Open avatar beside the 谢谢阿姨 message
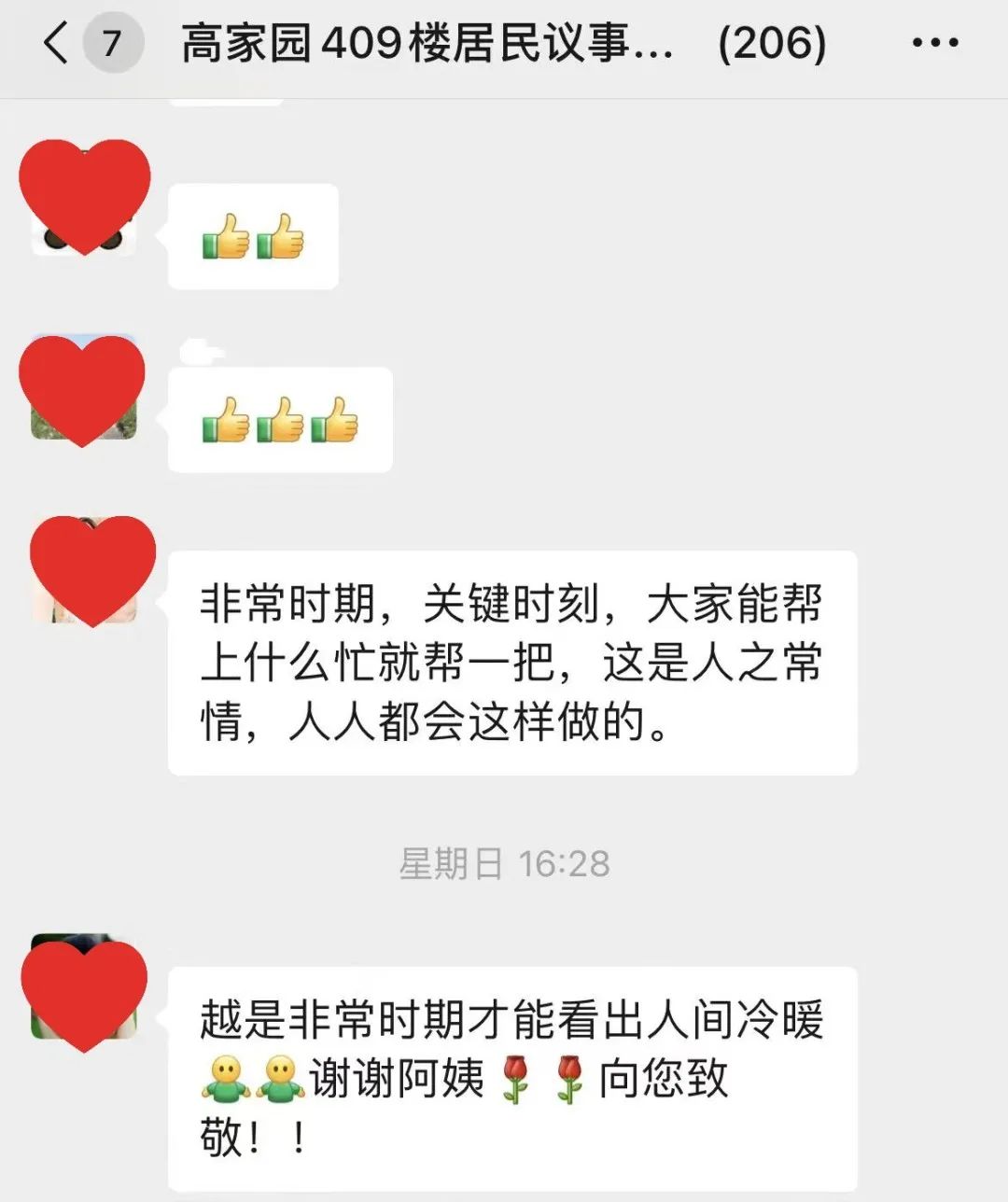The image size is (1008, 1202). (85, 989)
